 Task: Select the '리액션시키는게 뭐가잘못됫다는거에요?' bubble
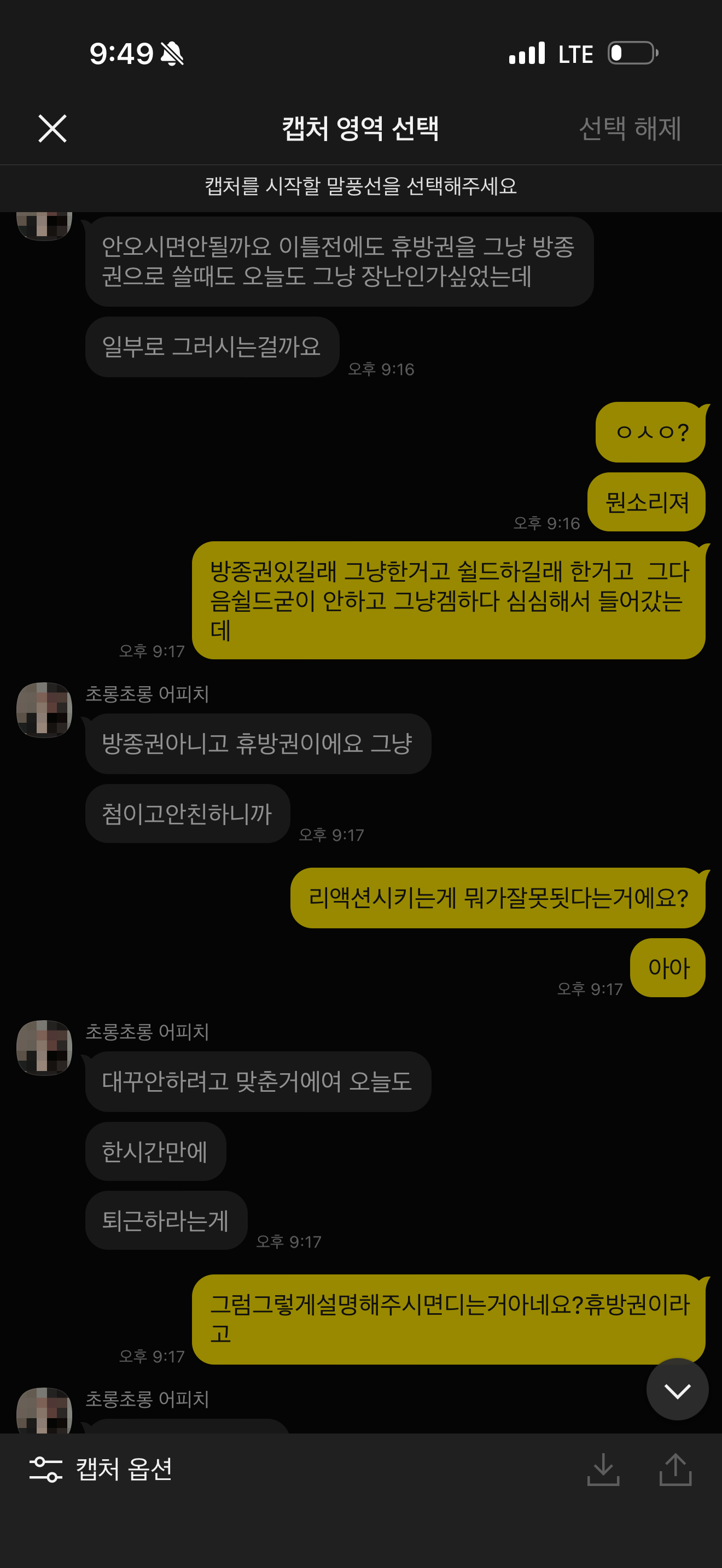point(497,898)
